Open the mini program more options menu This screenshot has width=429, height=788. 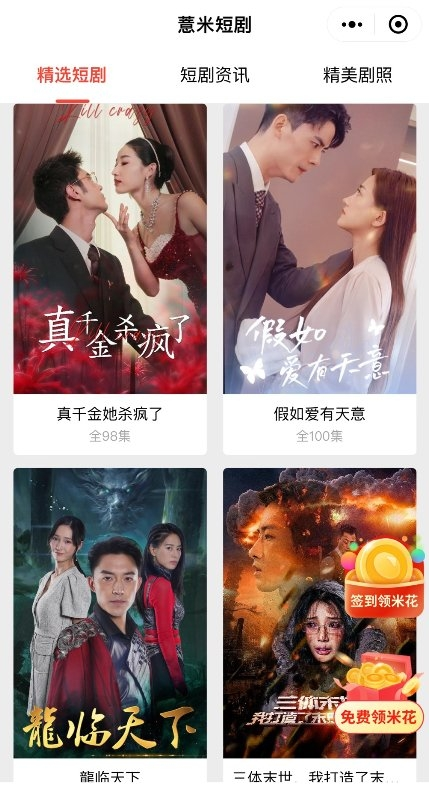coord(352,25)
